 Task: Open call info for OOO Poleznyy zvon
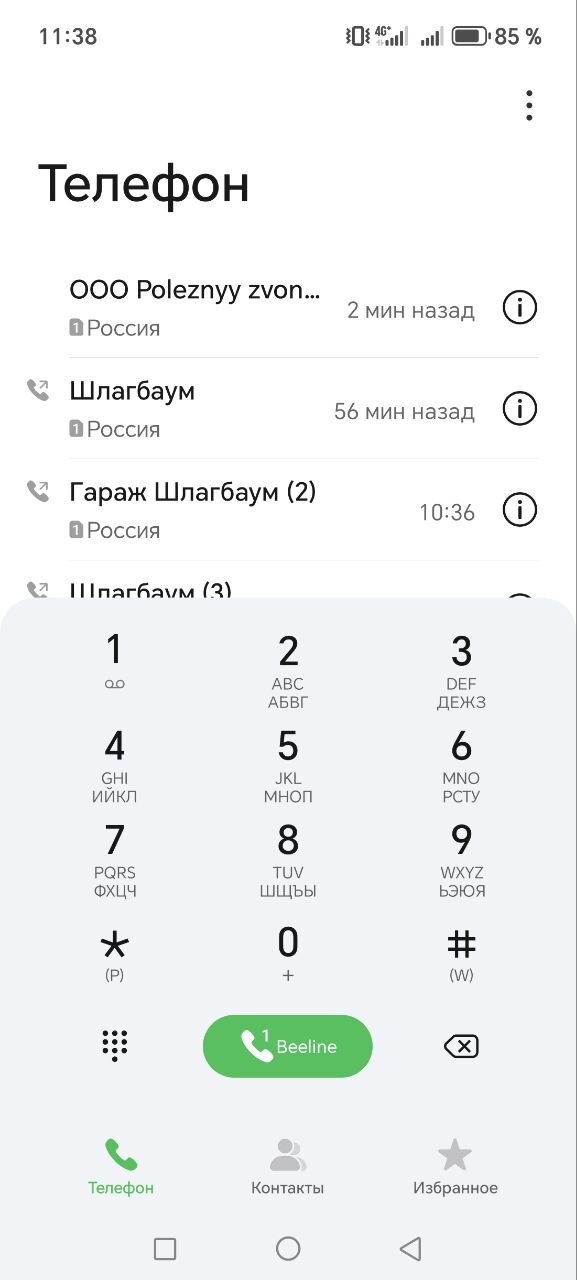[x=519, y=308]
